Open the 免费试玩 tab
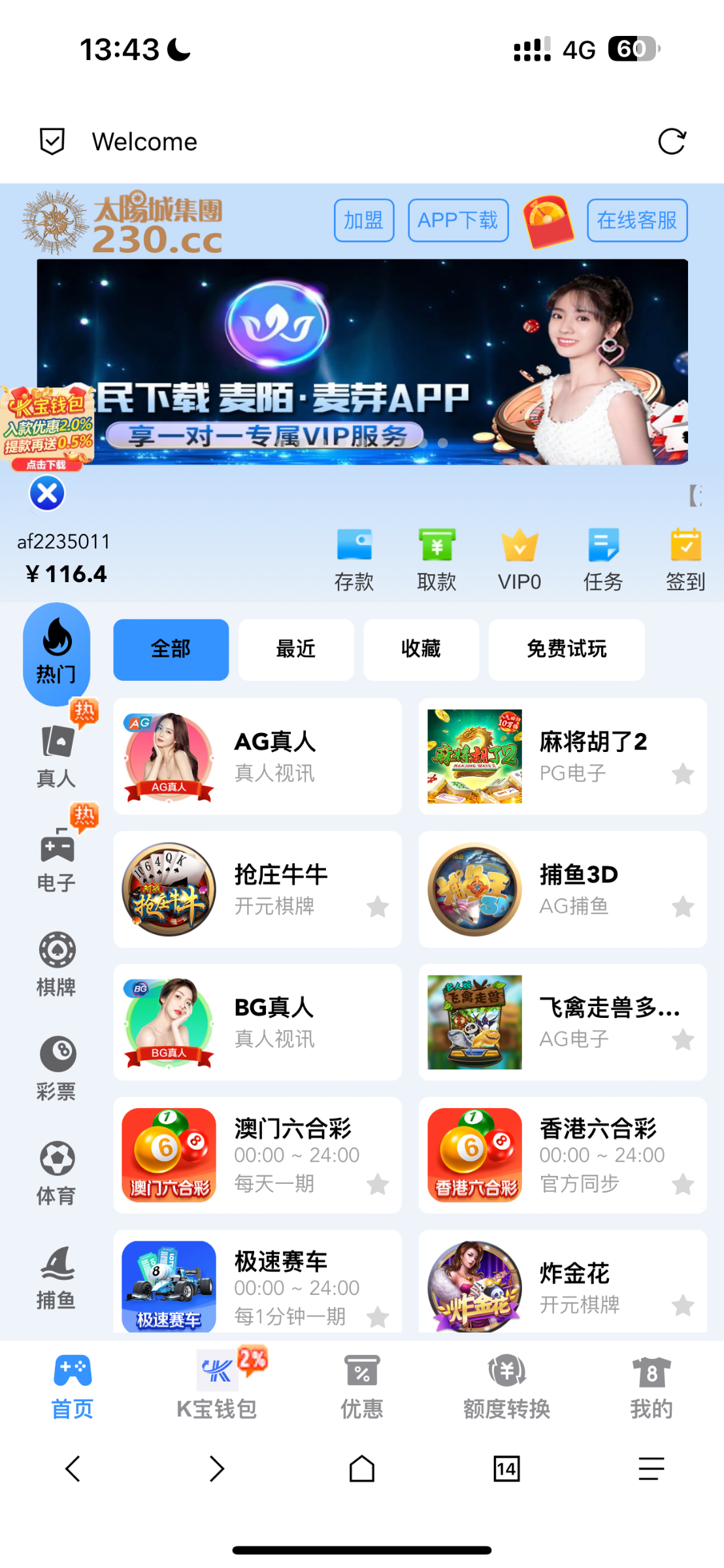 coord(566,648)
